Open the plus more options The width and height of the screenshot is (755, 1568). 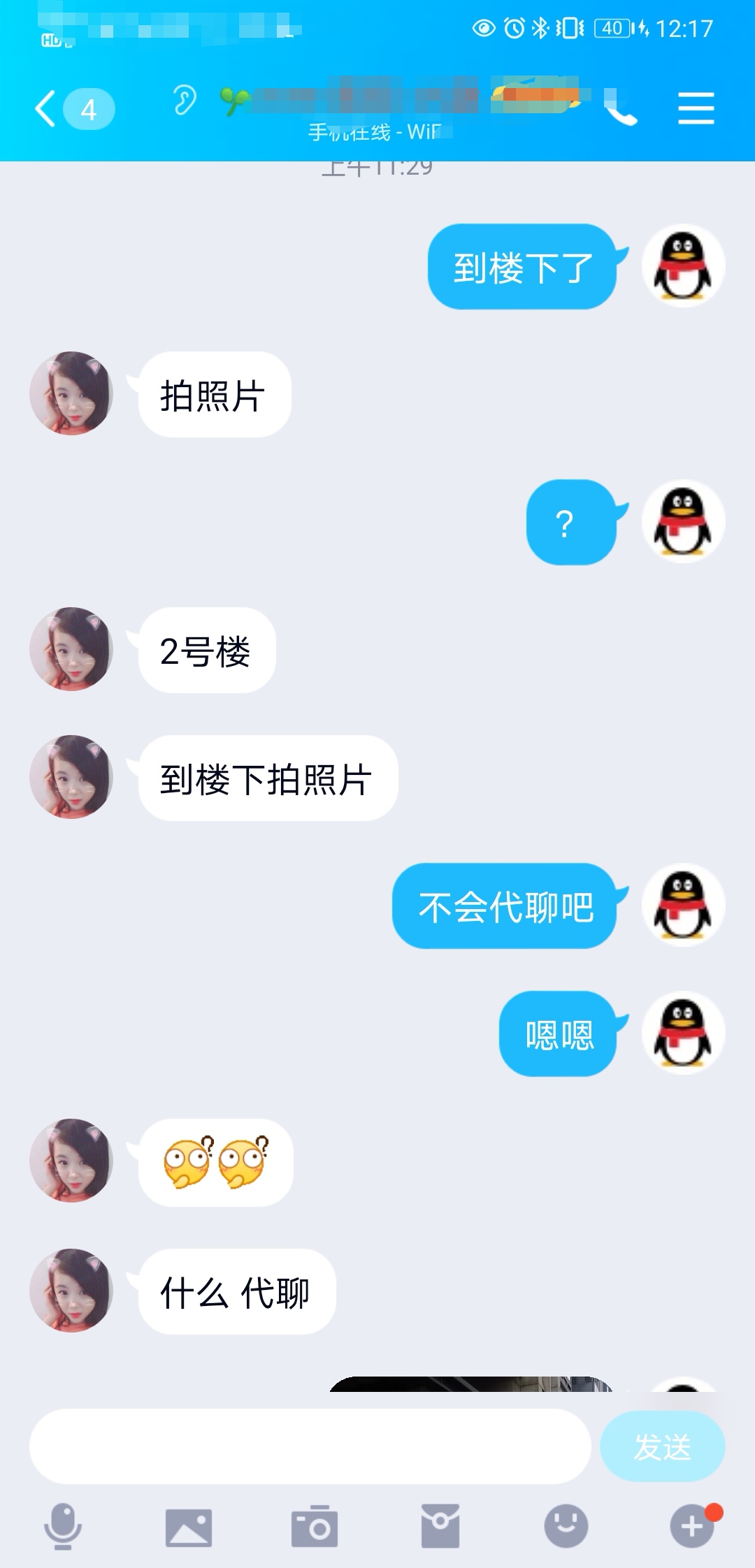coord(692,1526)
